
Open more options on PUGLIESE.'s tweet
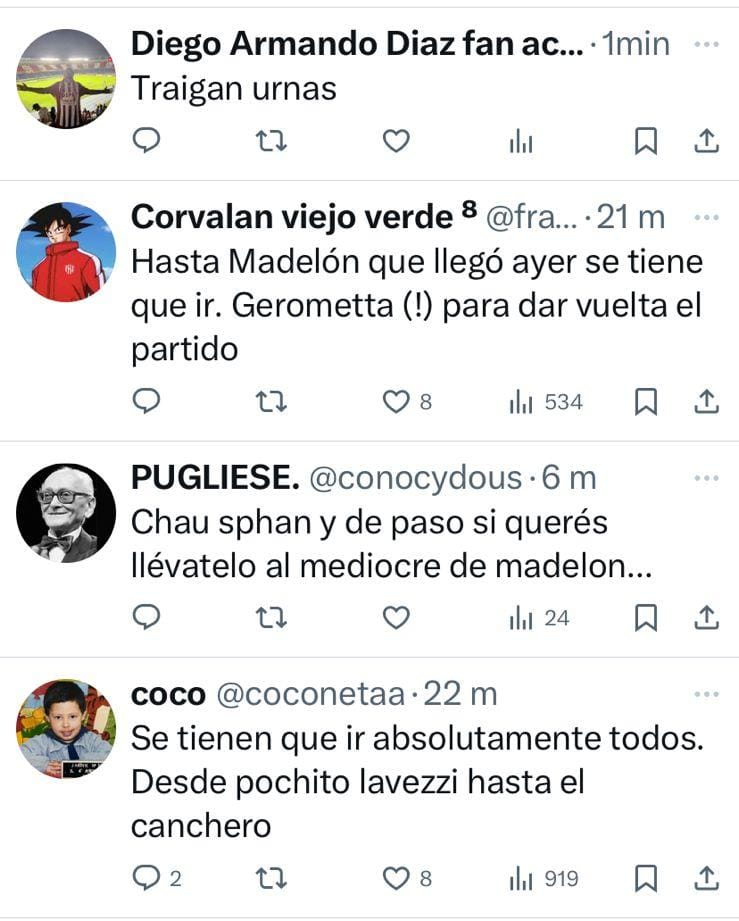click(706, 478)
